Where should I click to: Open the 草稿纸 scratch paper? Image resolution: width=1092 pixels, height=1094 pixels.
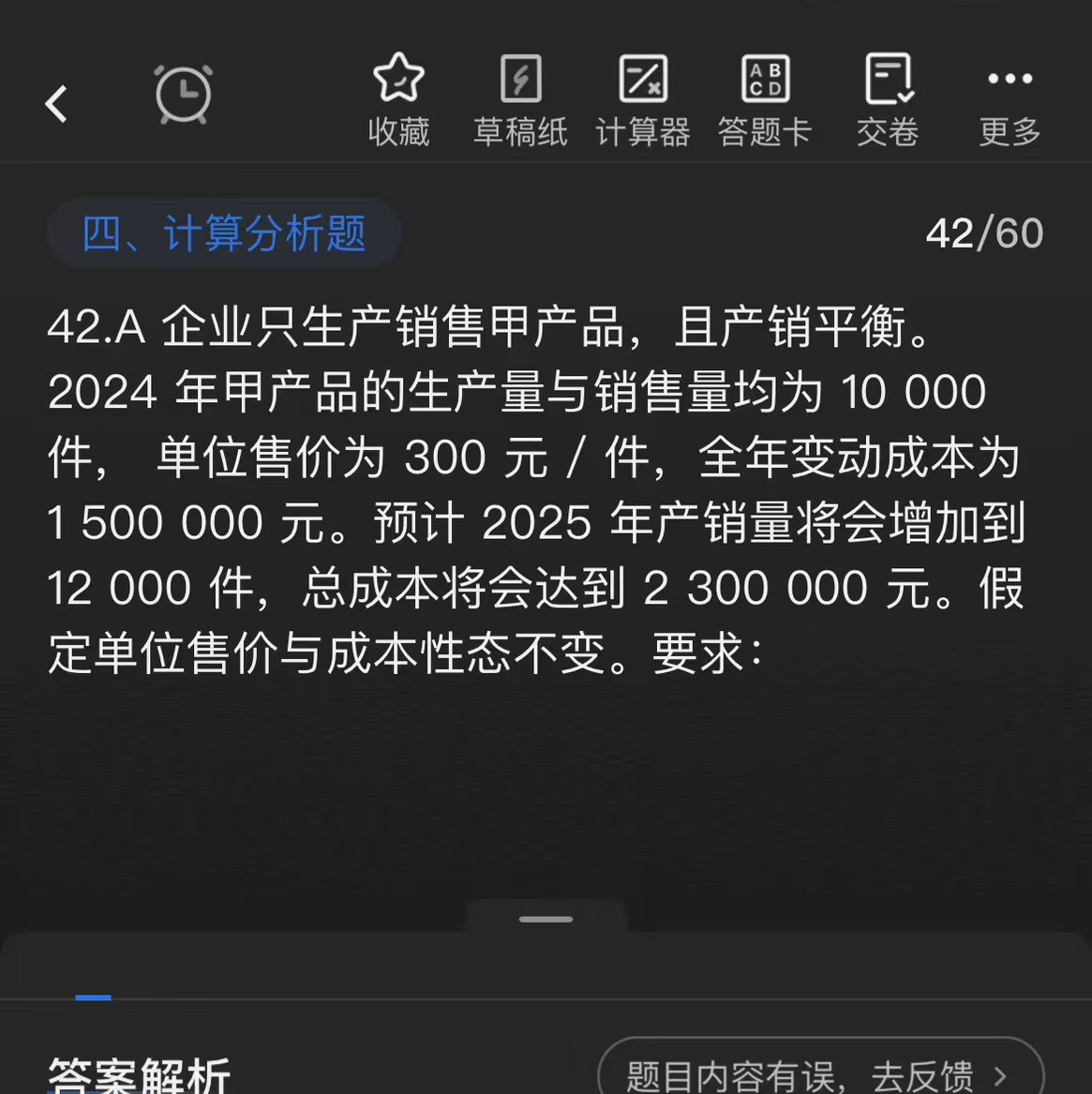pos(520,99)
